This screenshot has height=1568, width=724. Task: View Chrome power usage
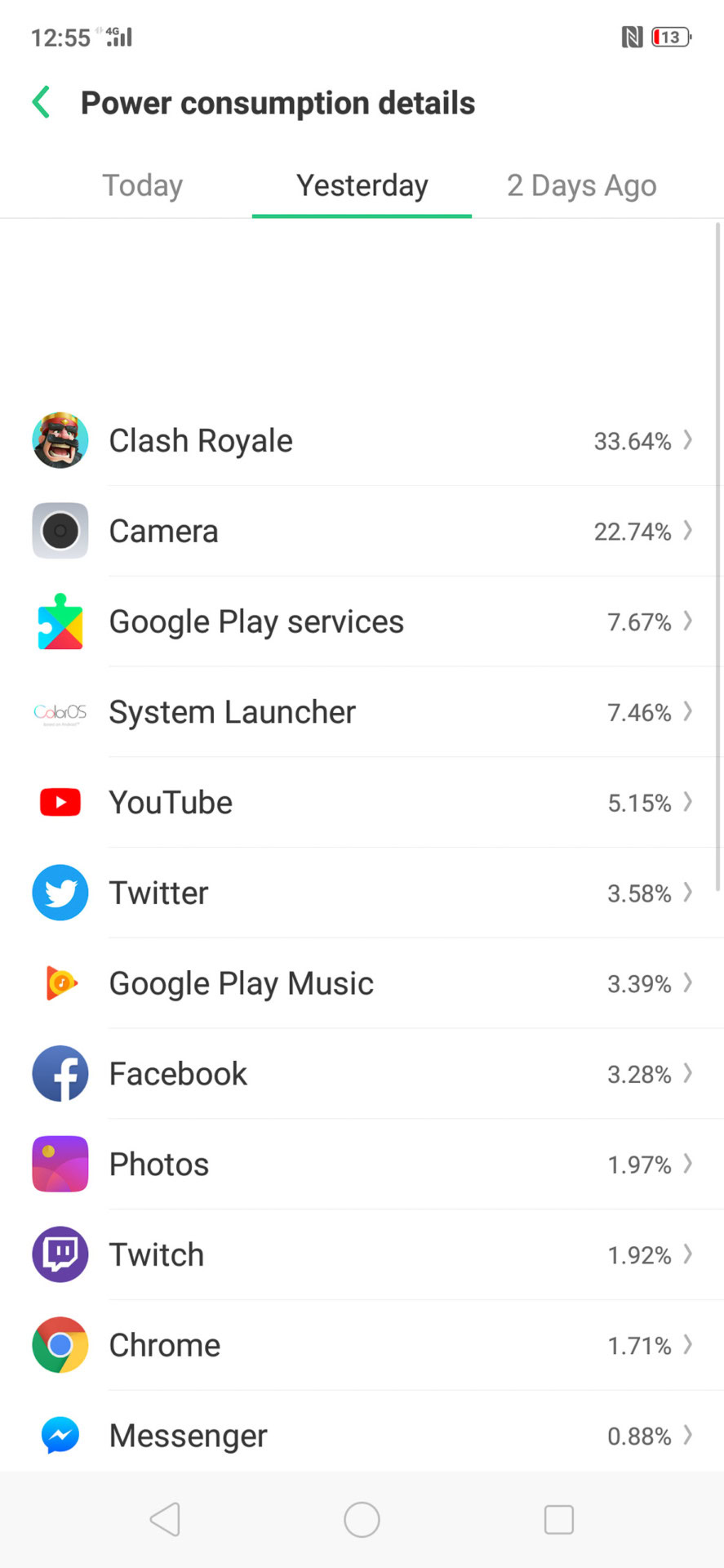(x=362, y=1345)
